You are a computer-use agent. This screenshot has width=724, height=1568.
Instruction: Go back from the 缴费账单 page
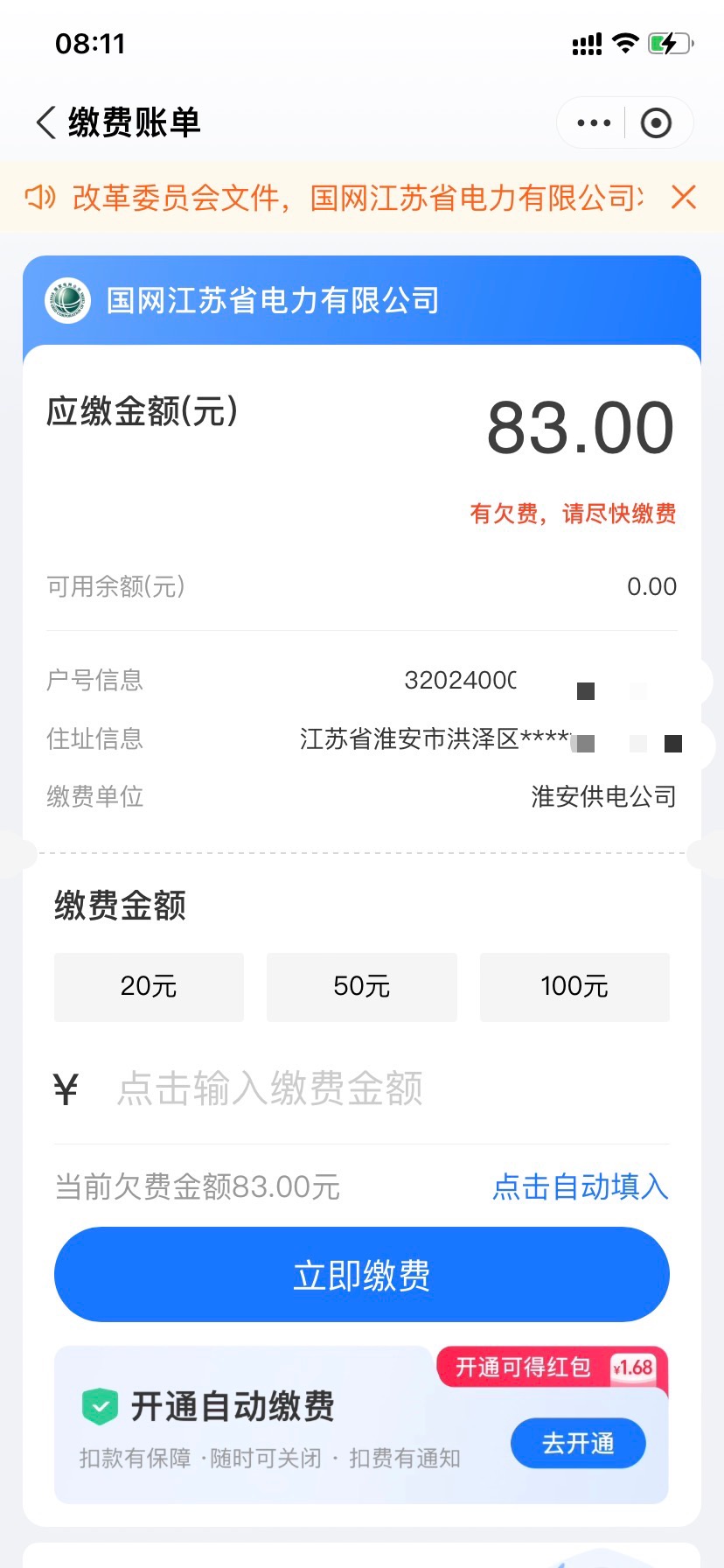click(46, 122)
